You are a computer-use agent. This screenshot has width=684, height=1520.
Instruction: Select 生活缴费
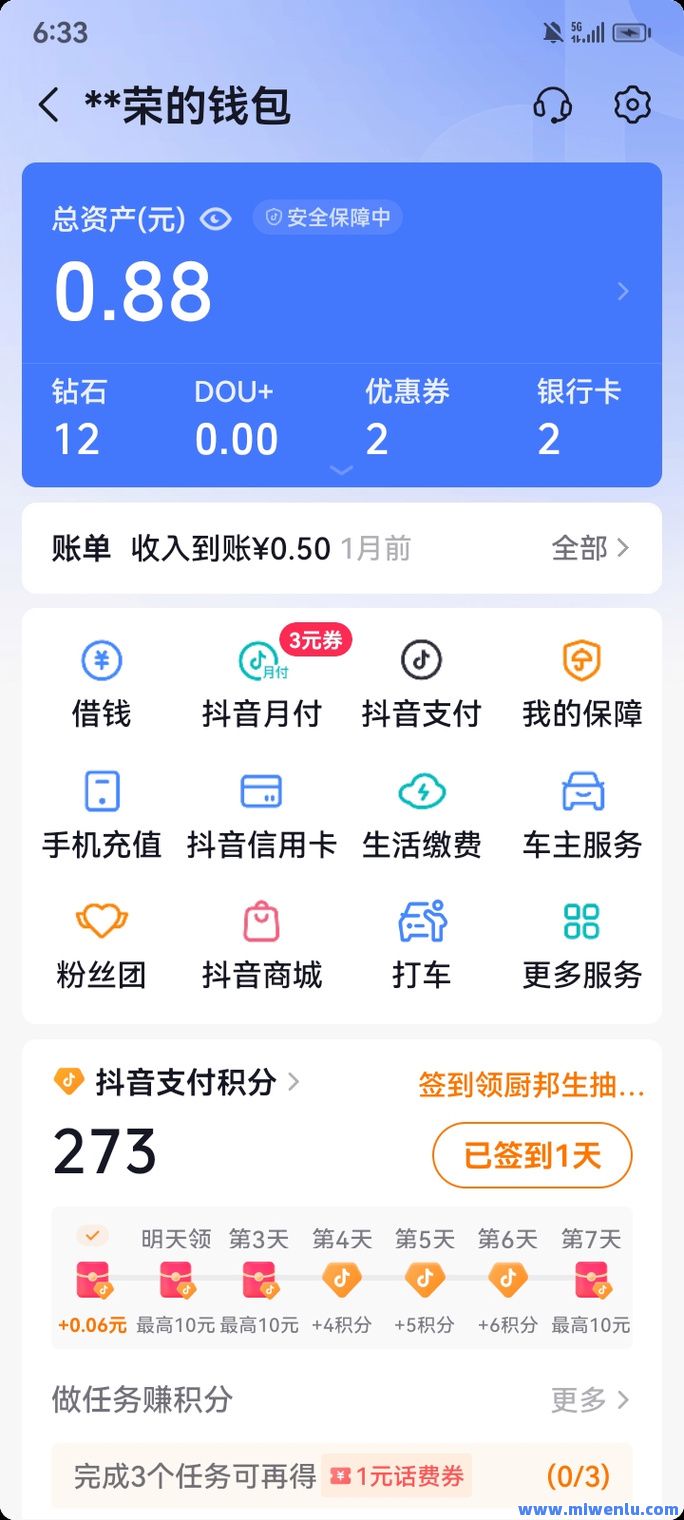click(421, 814)
